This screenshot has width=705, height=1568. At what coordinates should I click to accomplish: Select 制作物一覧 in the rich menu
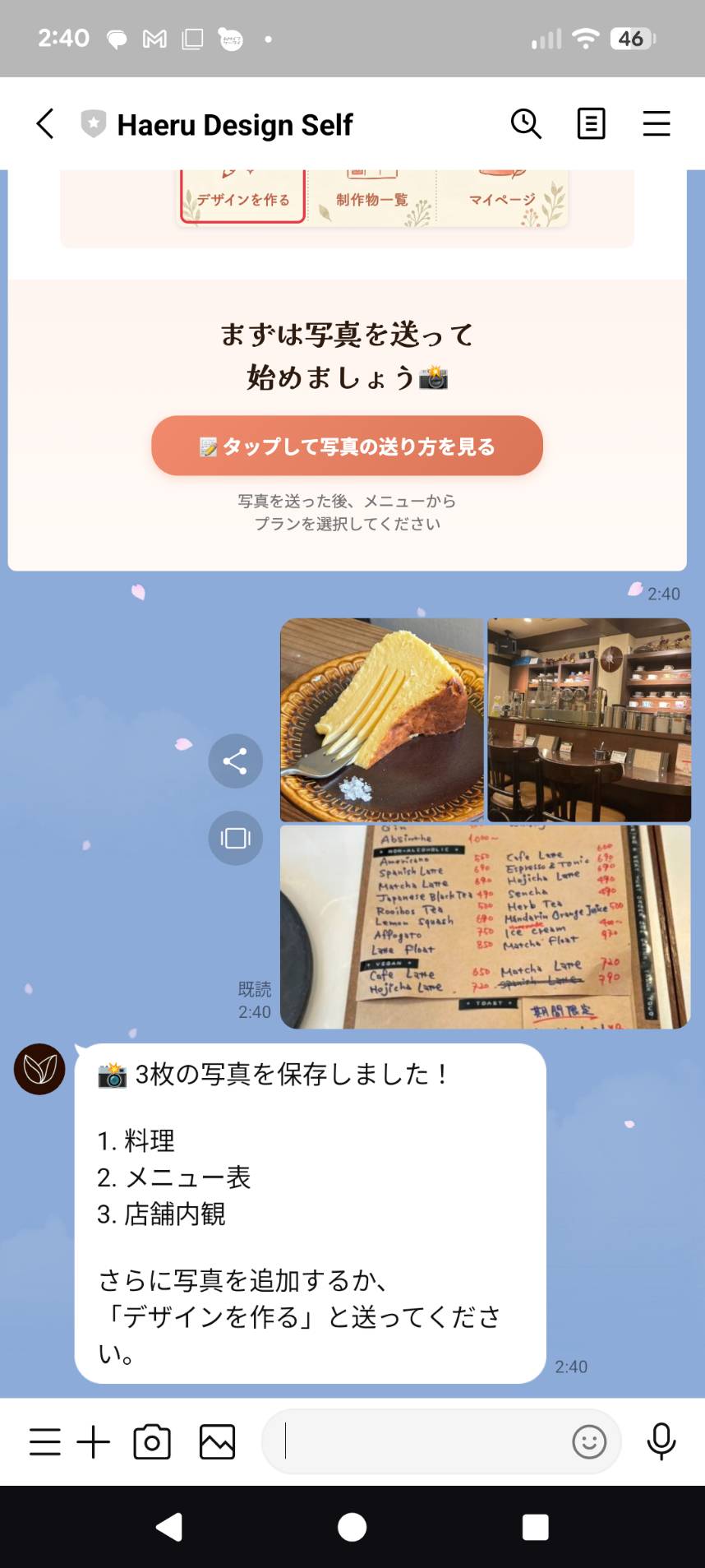click(x=371, y=197)
